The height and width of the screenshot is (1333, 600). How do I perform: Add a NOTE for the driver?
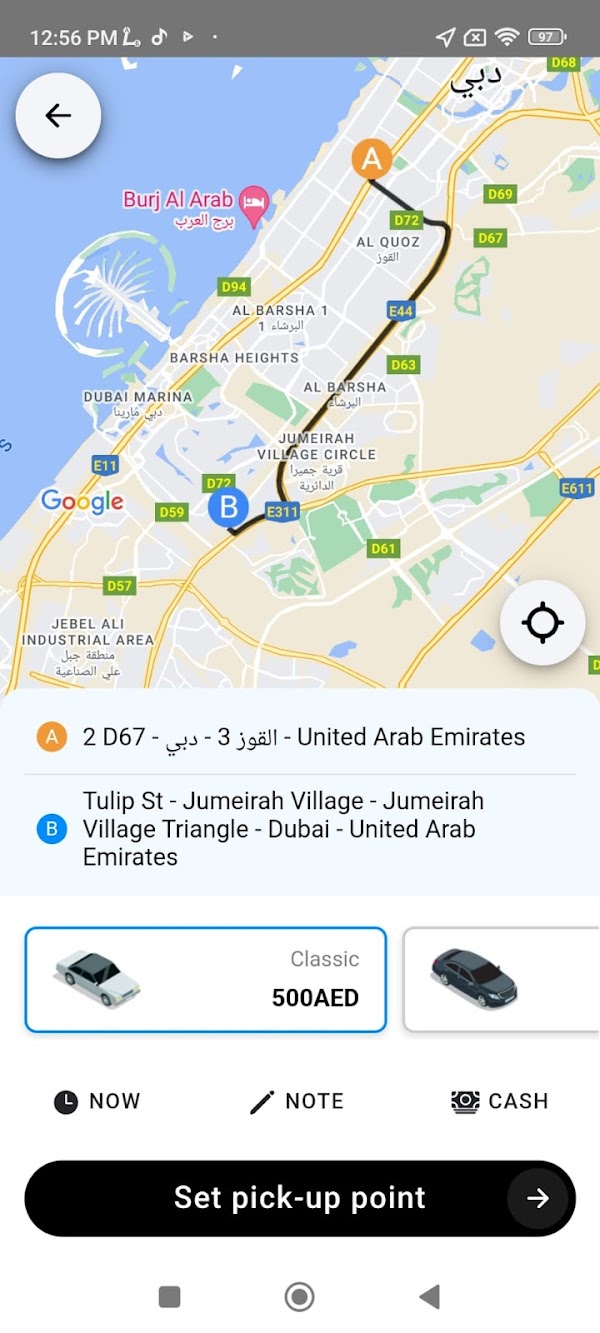click(296, 1101)
